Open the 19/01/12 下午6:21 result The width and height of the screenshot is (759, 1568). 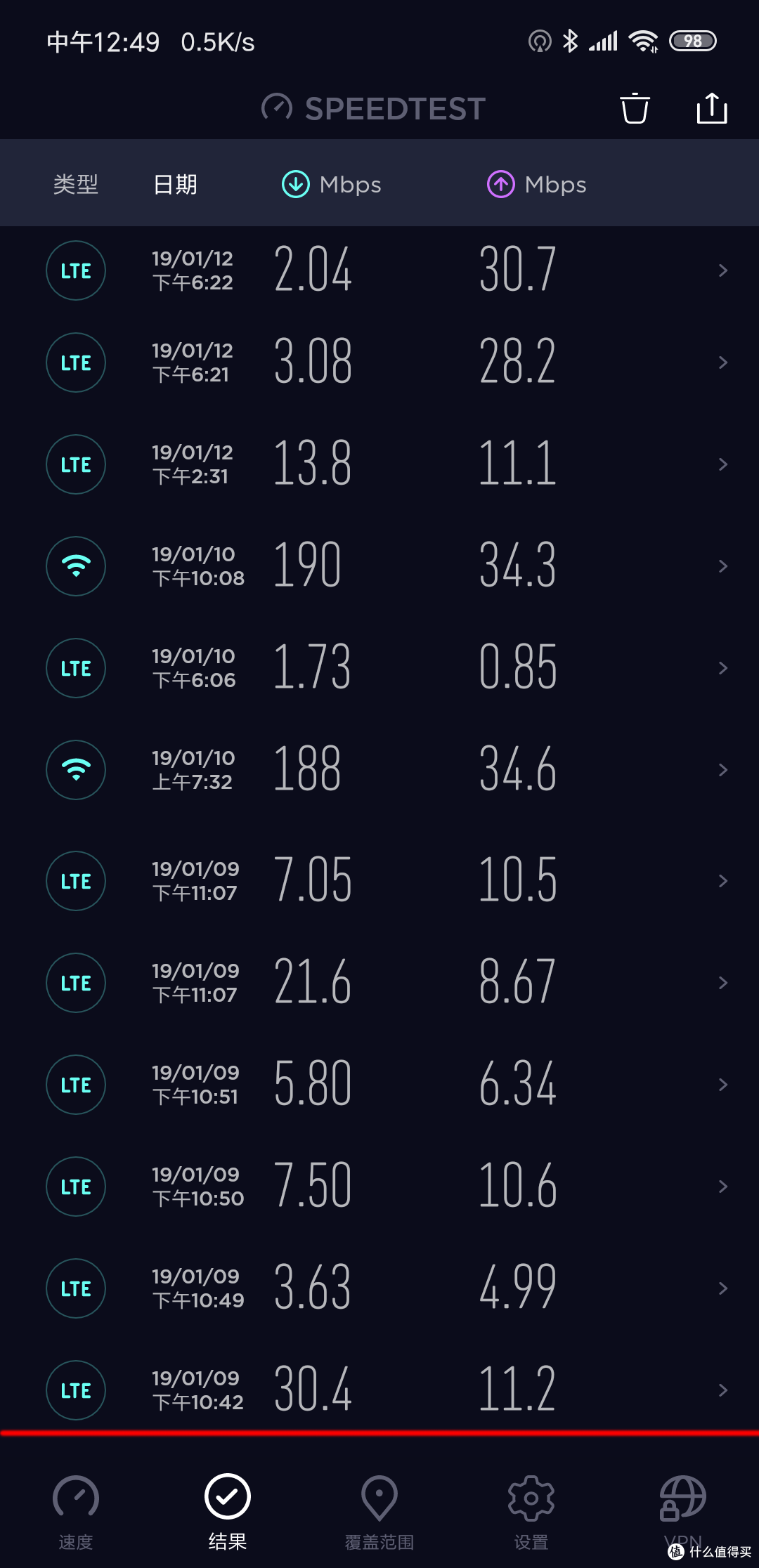point(379,362)
